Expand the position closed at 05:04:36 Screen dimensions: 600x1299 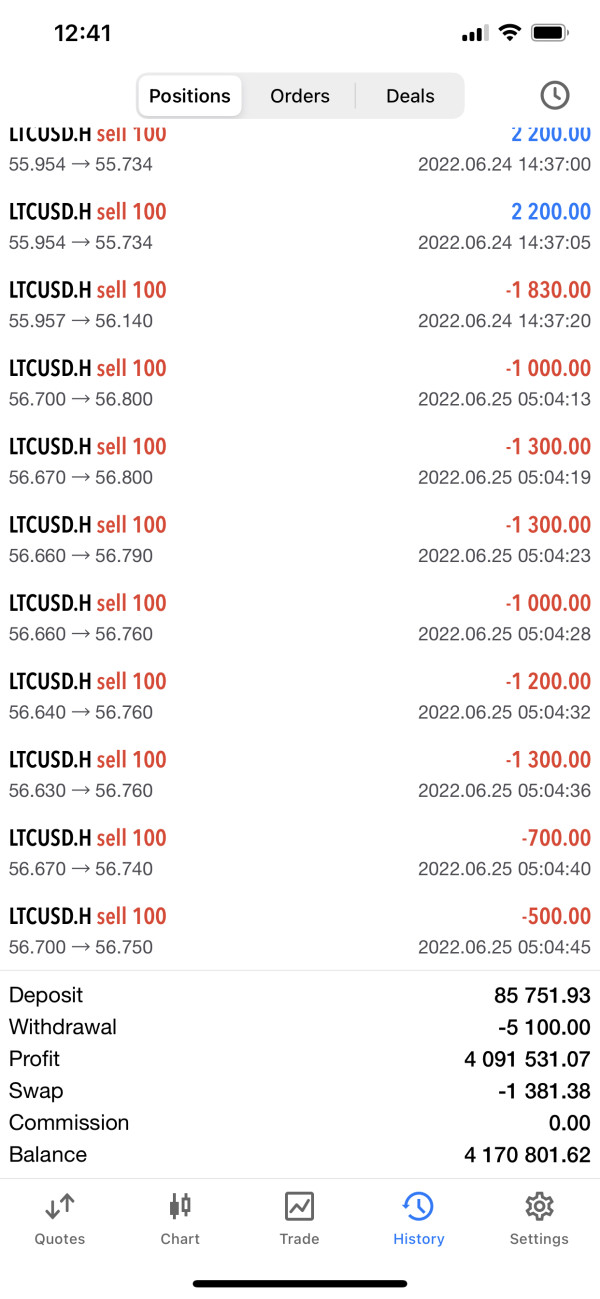pyautogui.click(x=300, y=774)
